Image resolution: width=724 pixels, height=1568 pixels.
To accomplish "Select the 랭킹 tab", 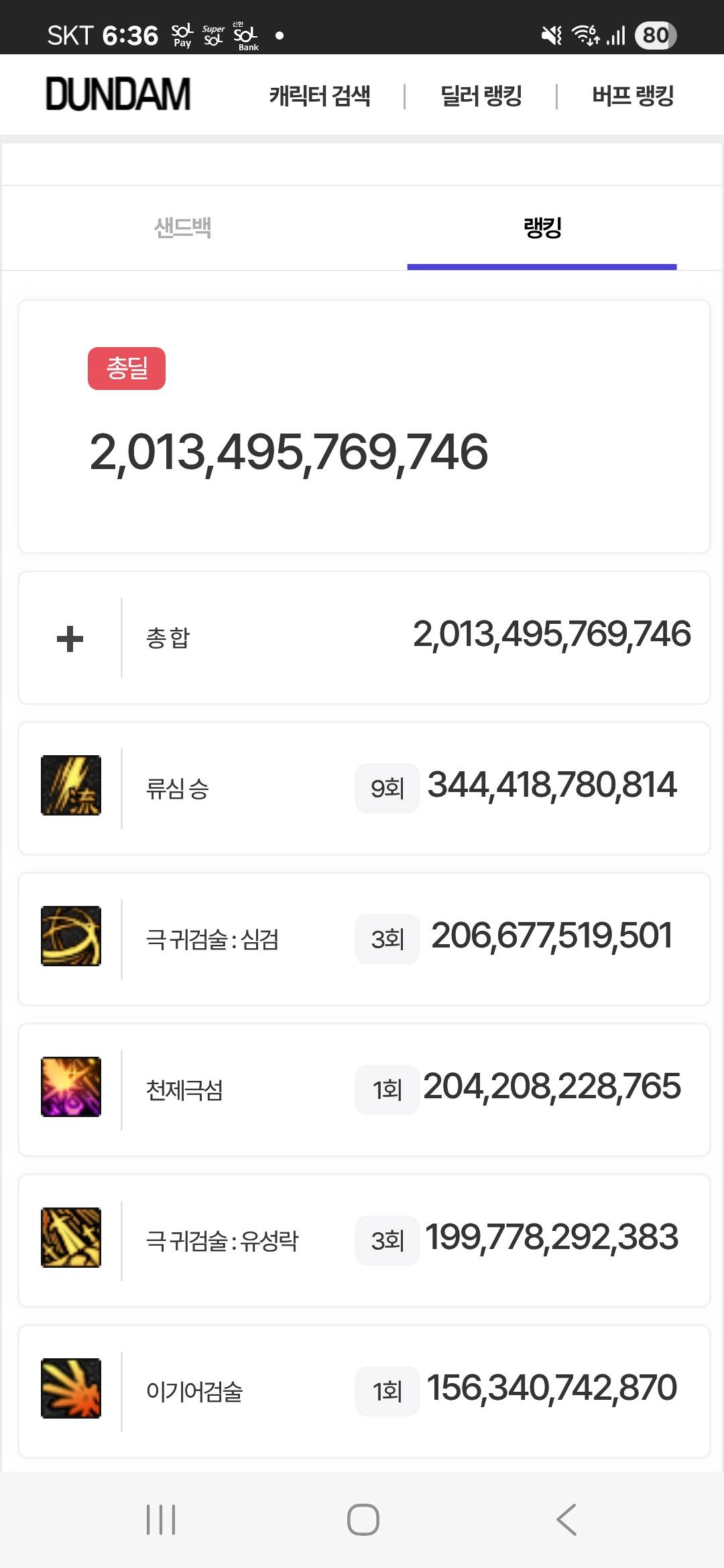I will [x=542, y=228].
